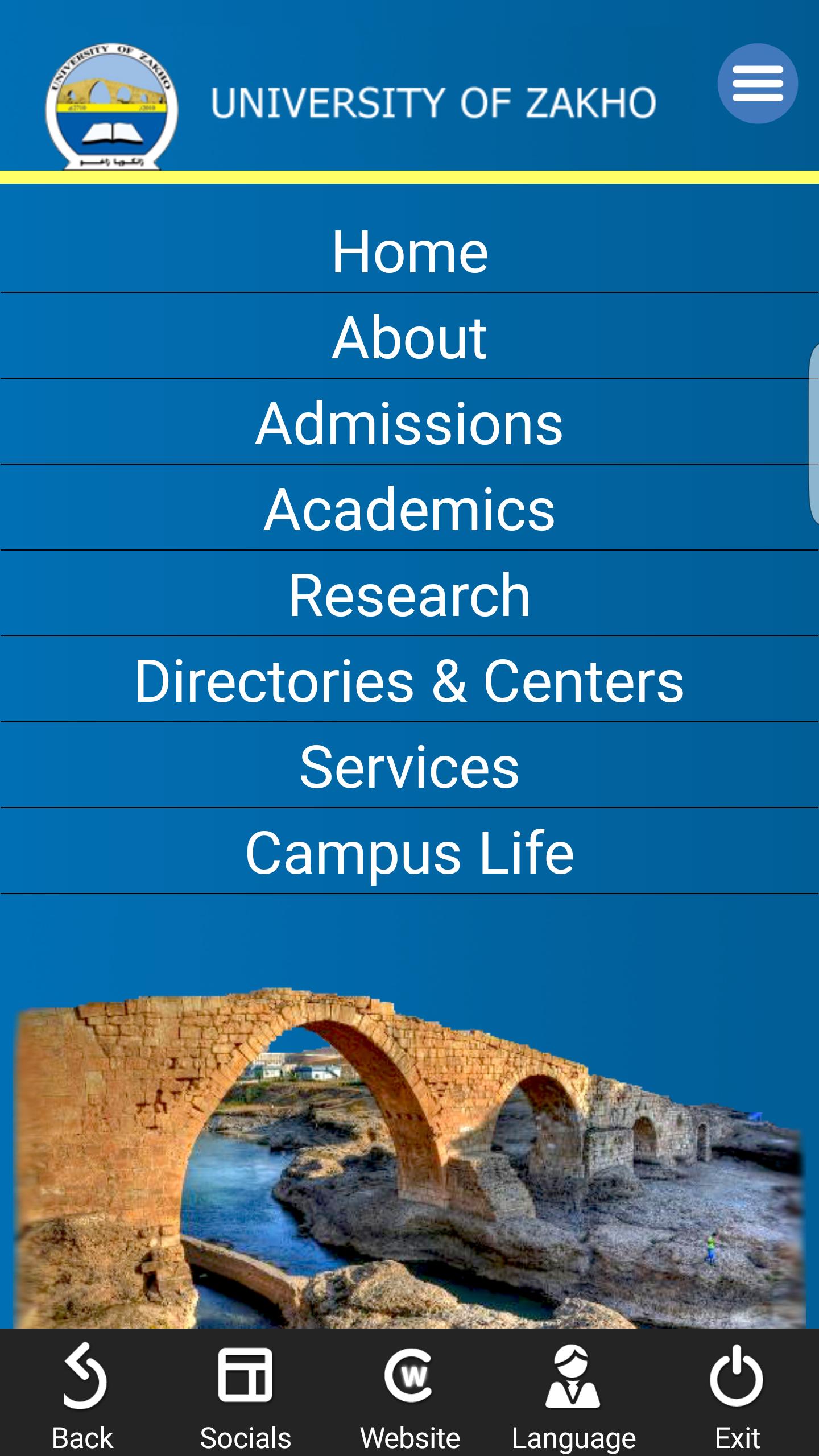Open the hamburger navigation menu
The height and width of the screenshot is (1456, 819).
[756, 83]
